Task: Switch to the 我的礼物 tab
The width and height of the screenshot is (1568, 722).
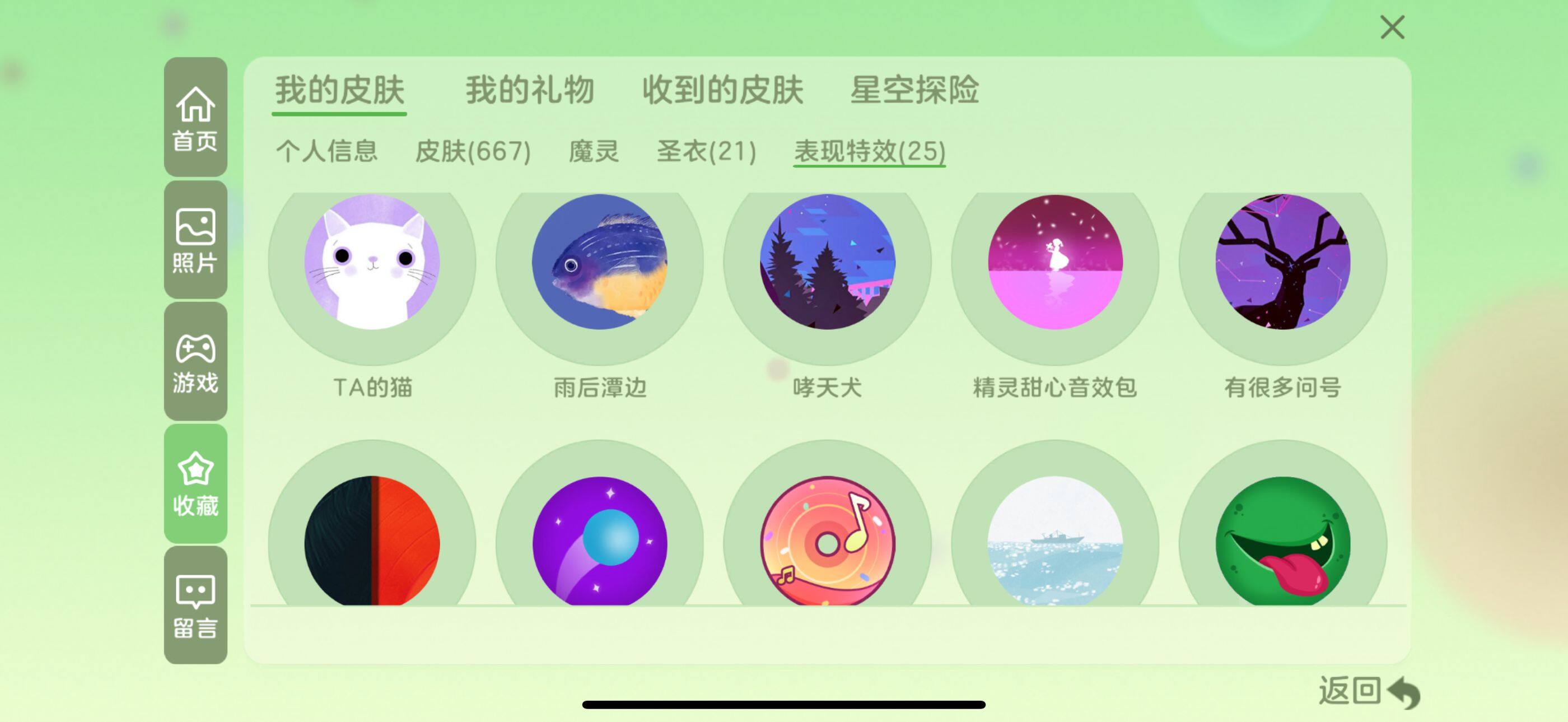Action: [530, 90]
